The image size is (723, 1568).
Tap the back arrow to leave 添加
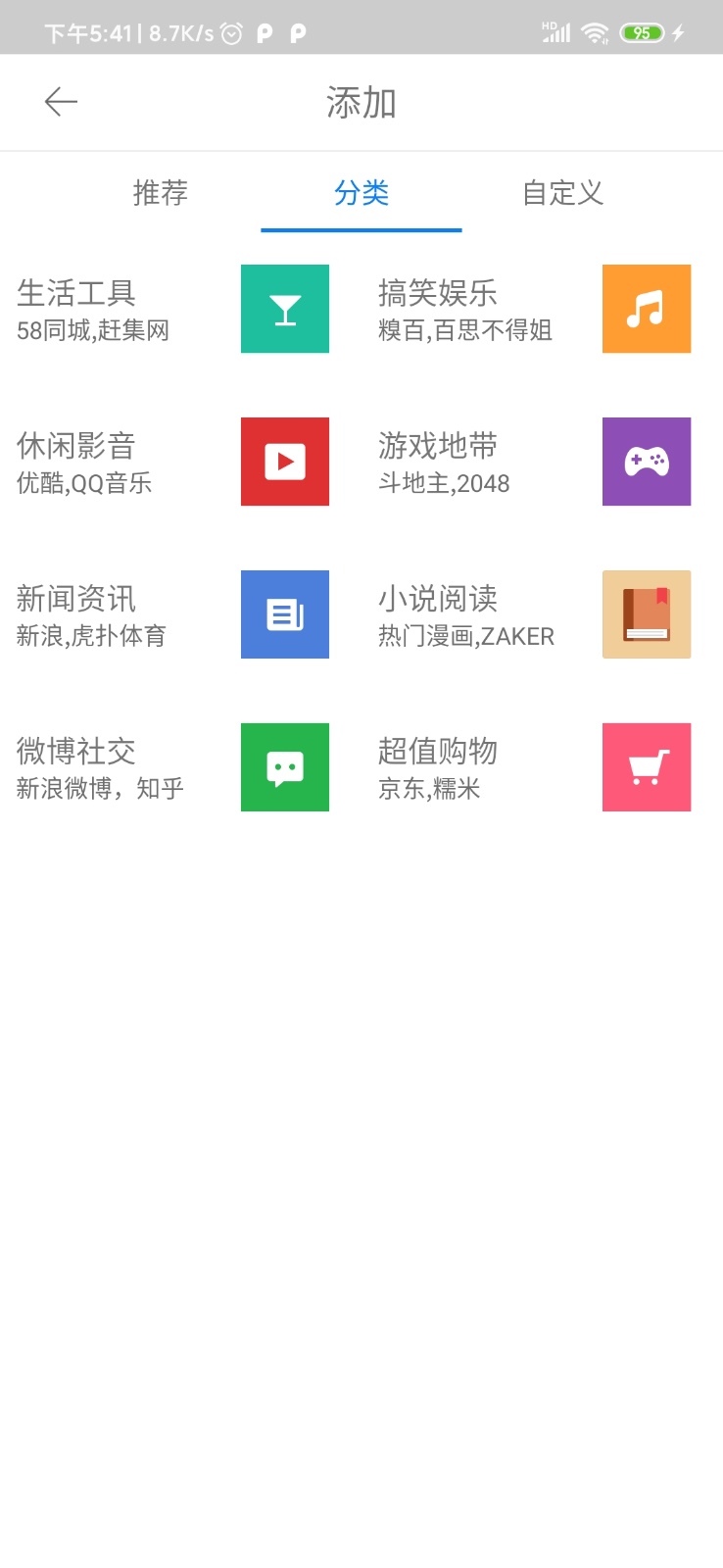61,102
